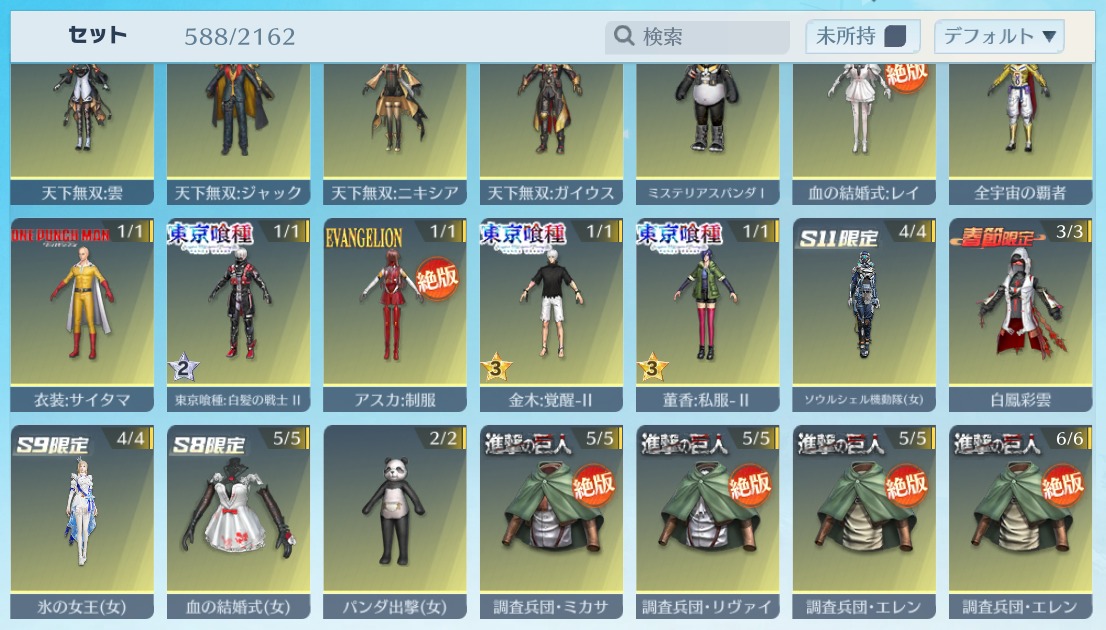Expand the デフォルト sort dropdown

point(998,37)
